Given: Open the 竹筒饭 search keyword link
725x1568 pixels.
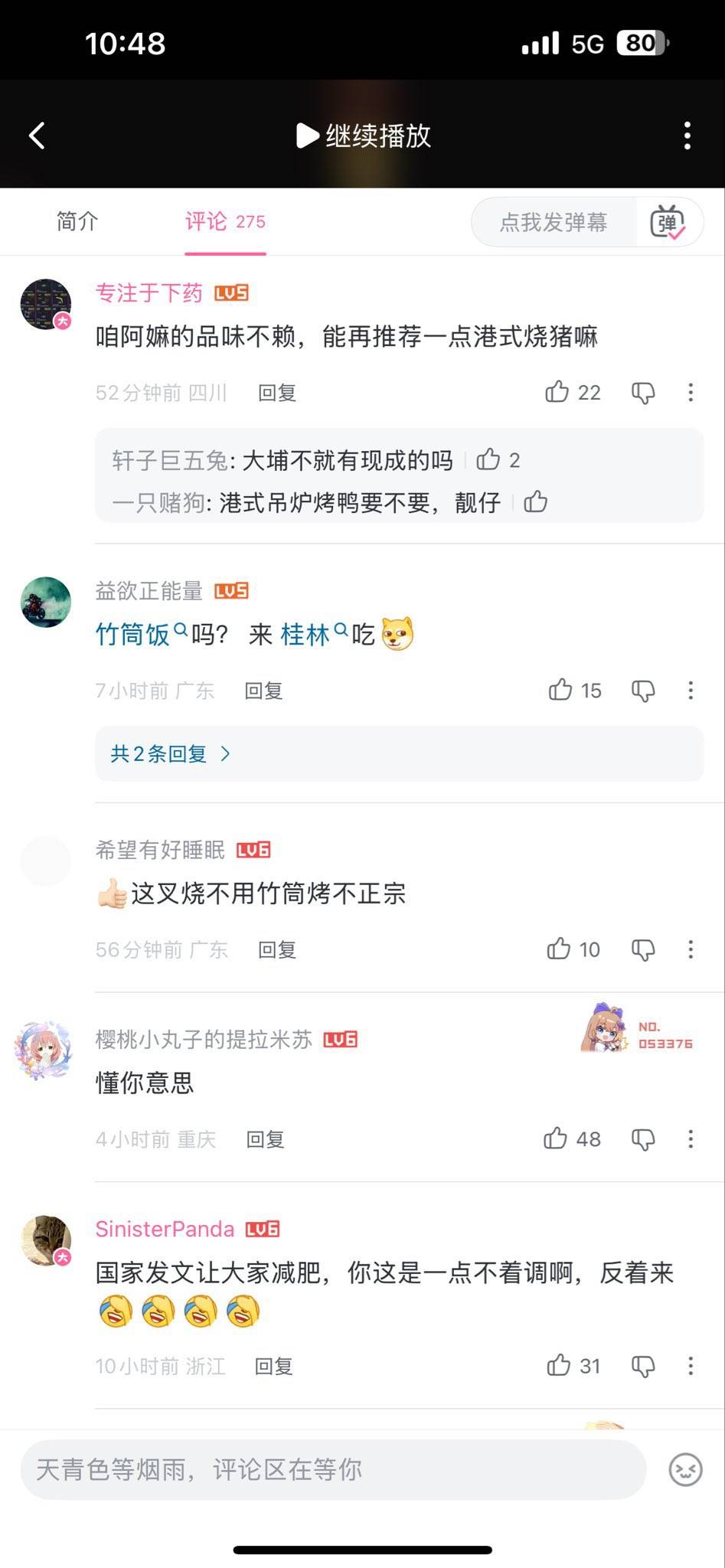Looking at the screenshot, I should point(133,635).
